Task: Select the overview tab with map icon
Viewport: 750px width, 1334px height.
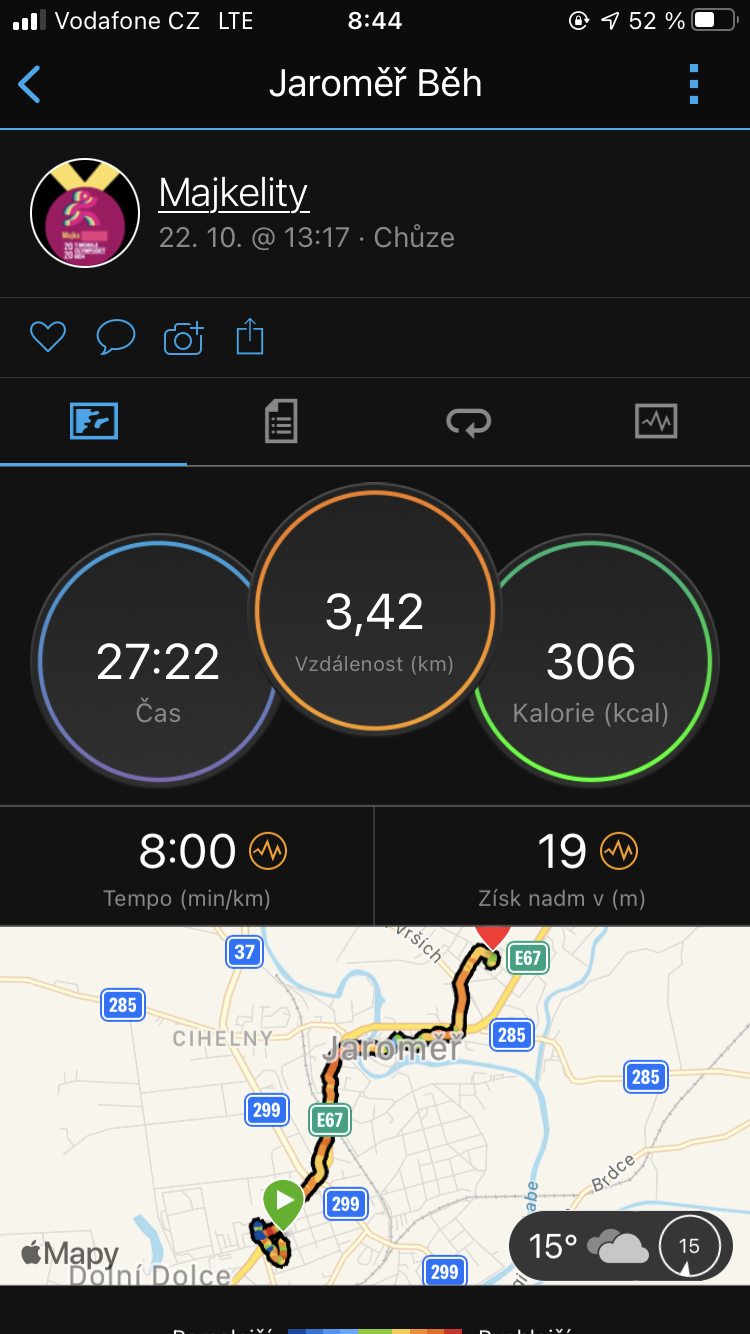Action: pos(94,421)
